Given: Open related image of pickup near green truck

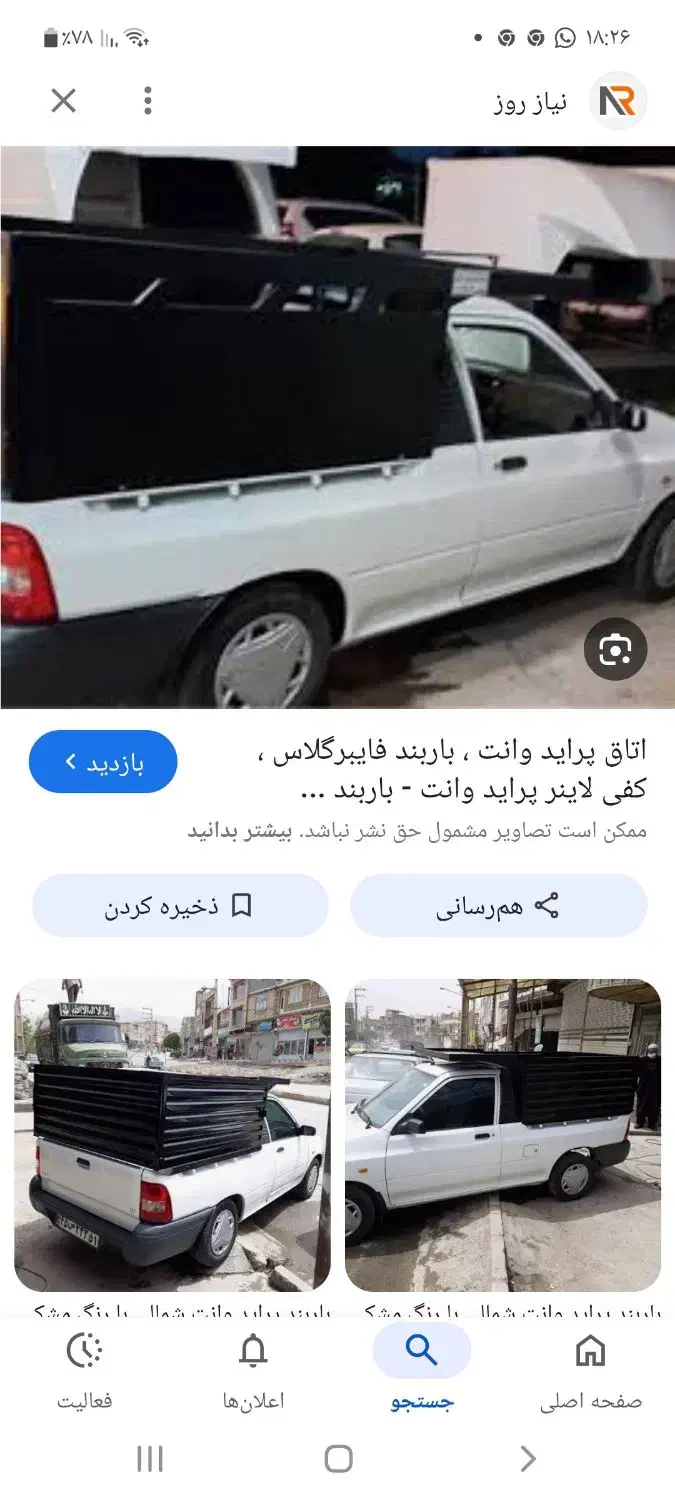Looking at the screenshot, I should click(x=172, y=1134).
